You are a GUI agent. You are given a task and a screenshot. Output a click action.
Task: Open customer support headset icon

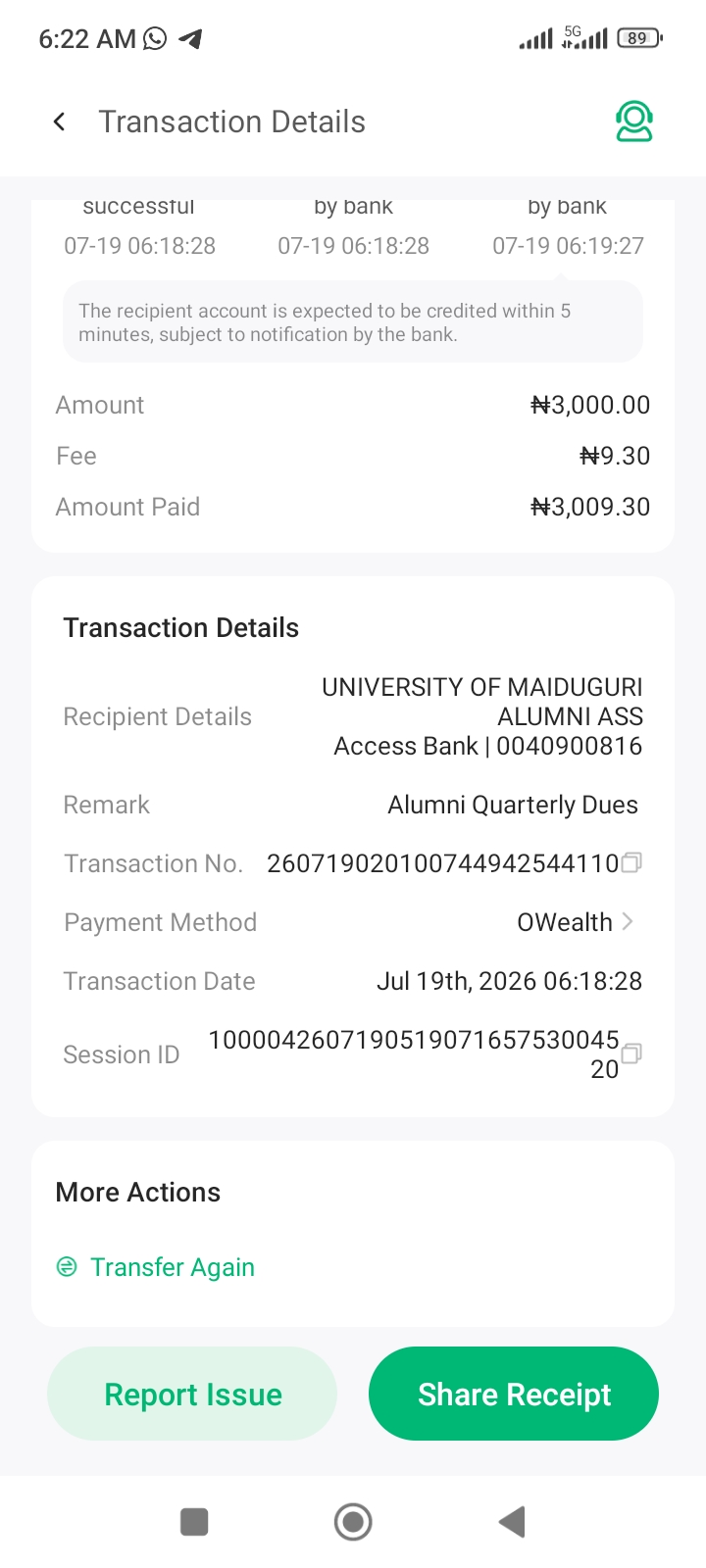[x=634, y=122]
